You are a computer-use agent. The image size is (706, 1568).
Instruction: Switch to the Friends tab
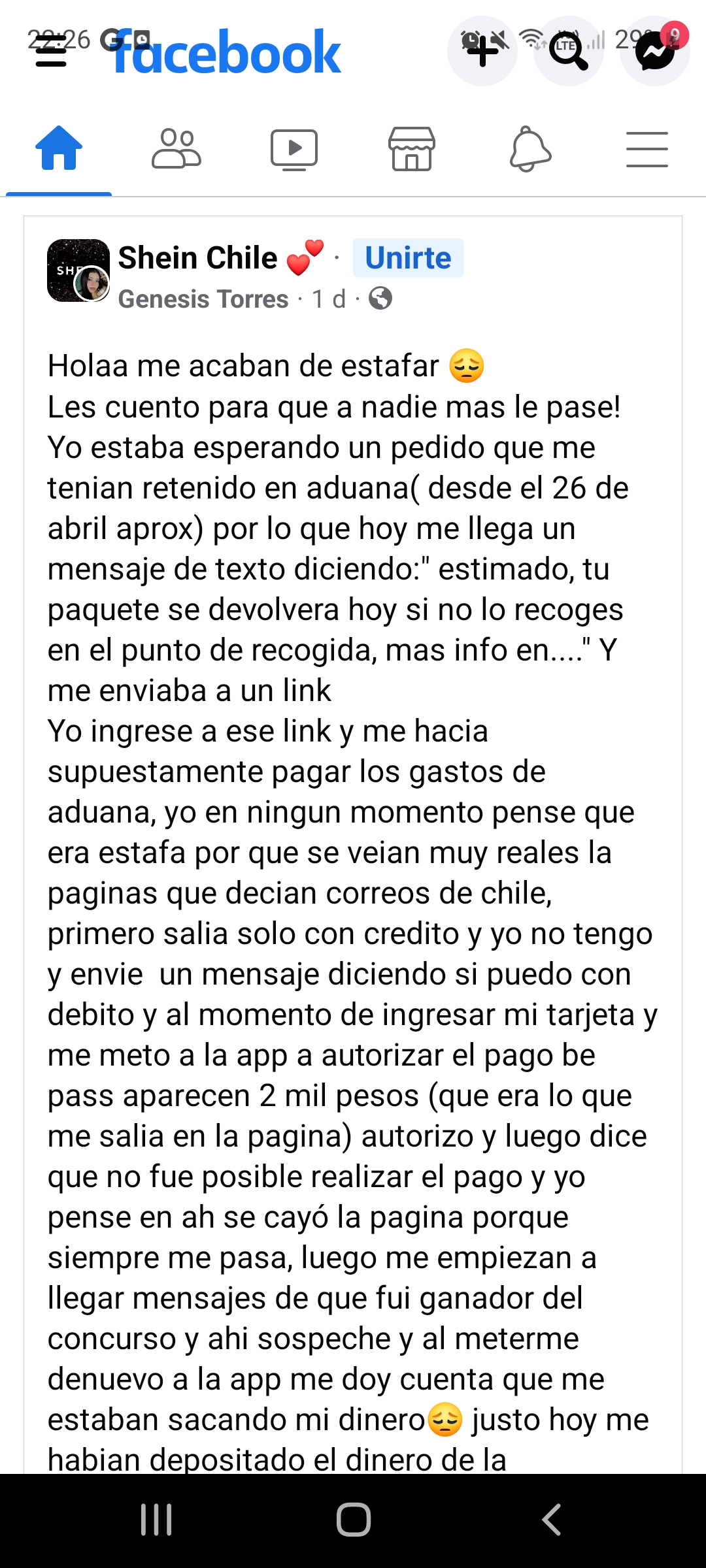pyautogui.click(x=176, y=149)
